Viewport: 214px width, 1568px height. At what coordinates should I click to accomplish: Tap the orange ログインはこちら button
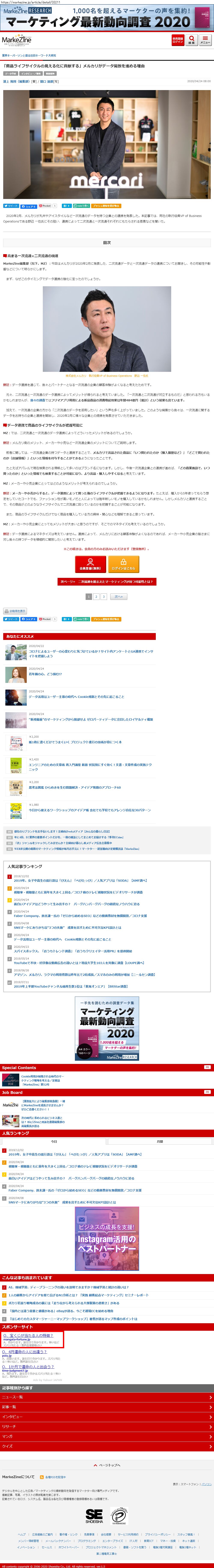pos(124,564)
